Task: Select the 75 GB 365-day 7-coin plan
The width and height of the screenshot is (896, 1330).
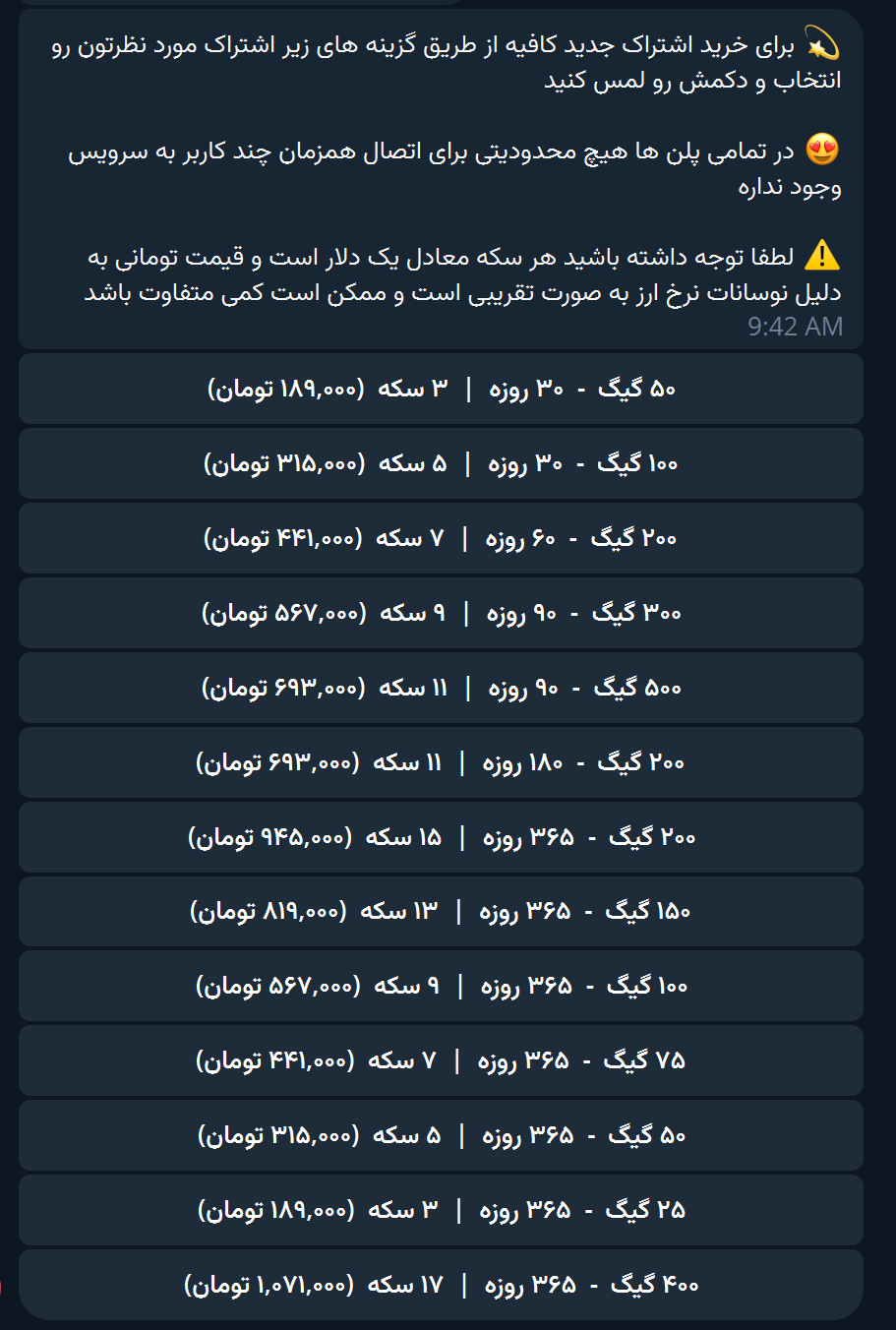Action: click(x=441, y=1060)
